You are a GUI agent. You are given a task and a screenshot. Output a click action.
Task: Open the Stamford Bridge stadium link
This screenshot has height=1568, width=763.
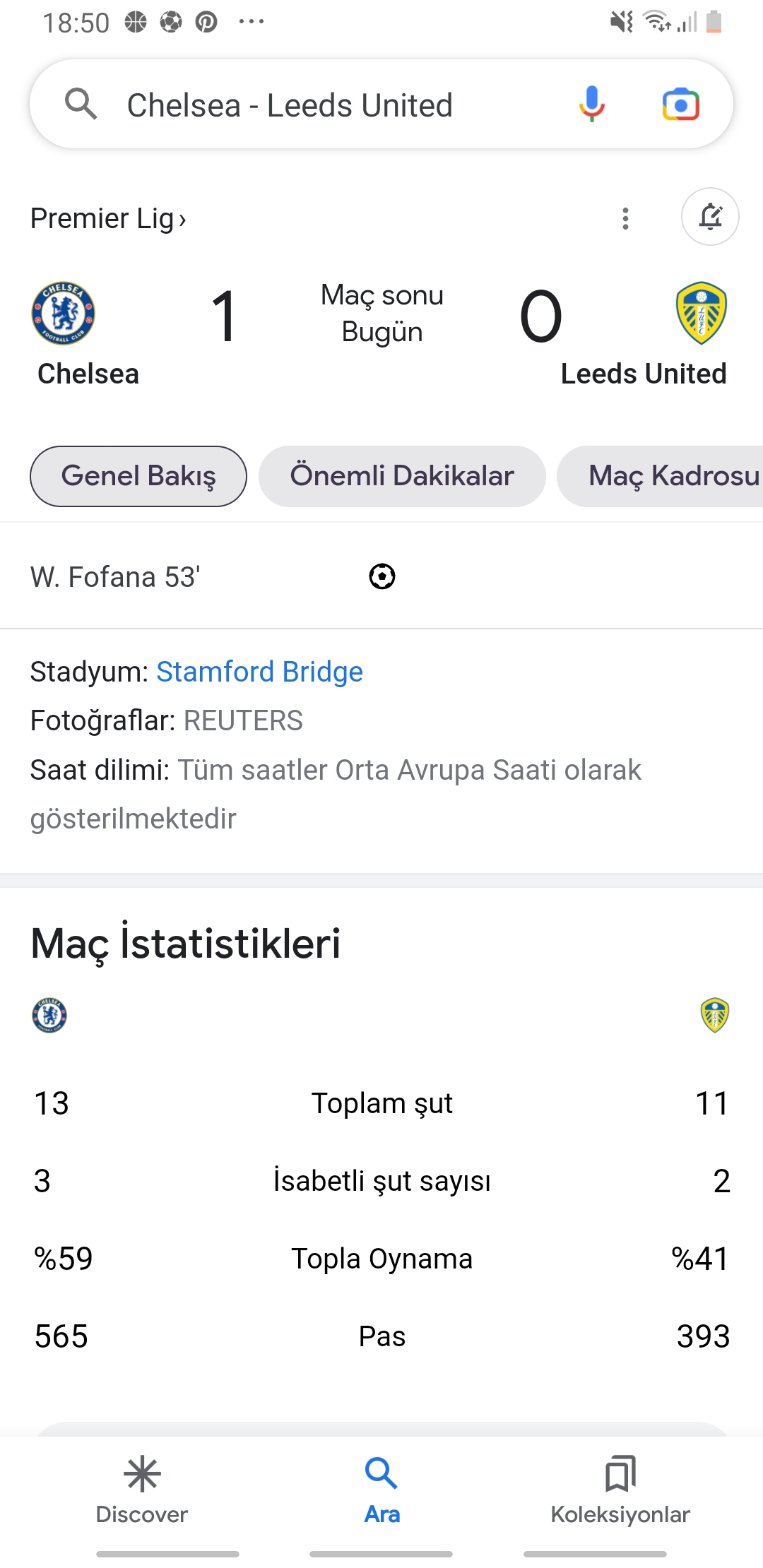259,672
